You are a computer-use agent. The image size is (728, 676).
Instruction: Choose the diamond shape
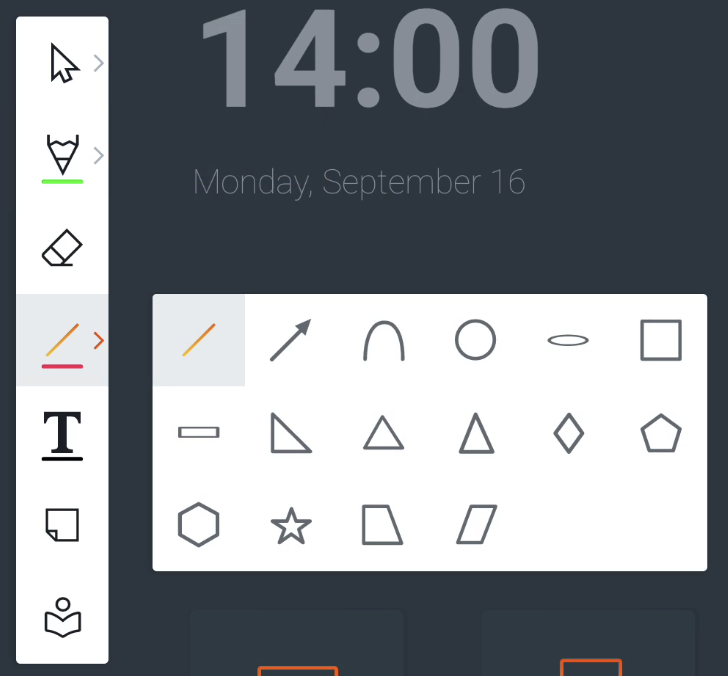(x=568, y=433)
